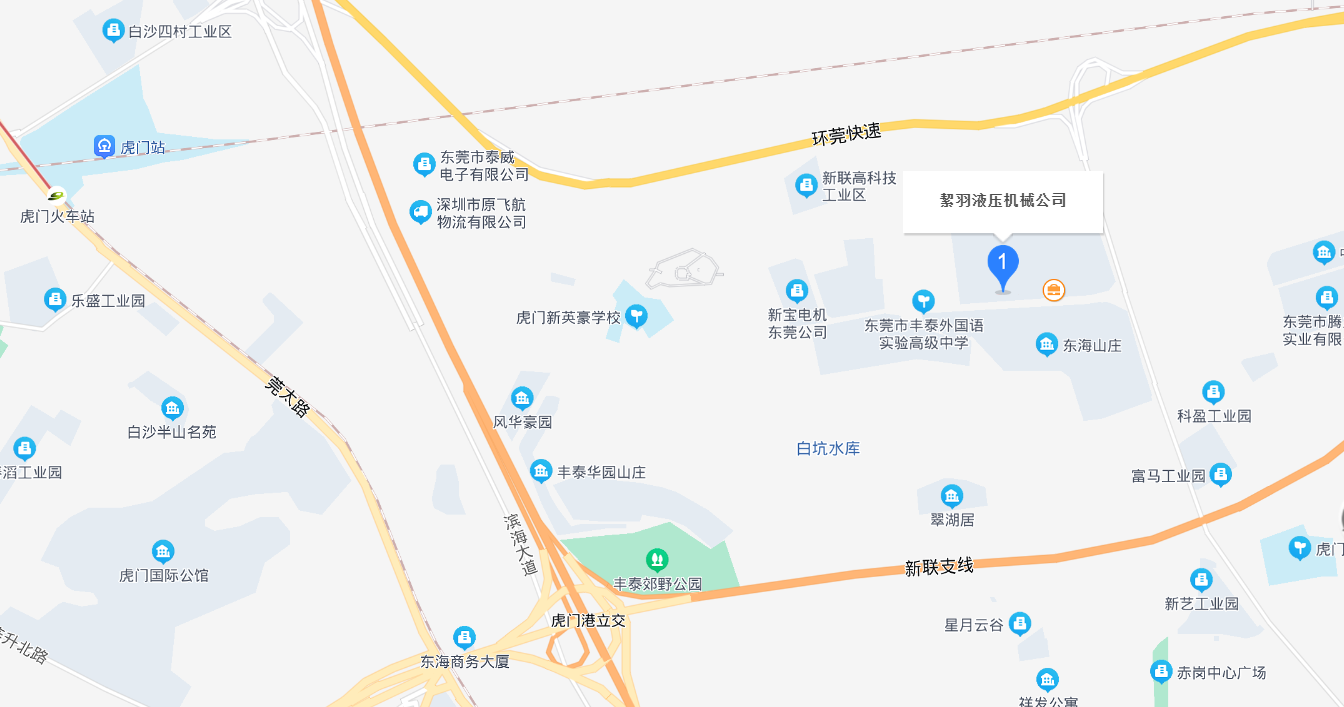The image size is (1344, 707).
Task: Open the 东海商务大厦 building marker
Action: tap(464, 638)
